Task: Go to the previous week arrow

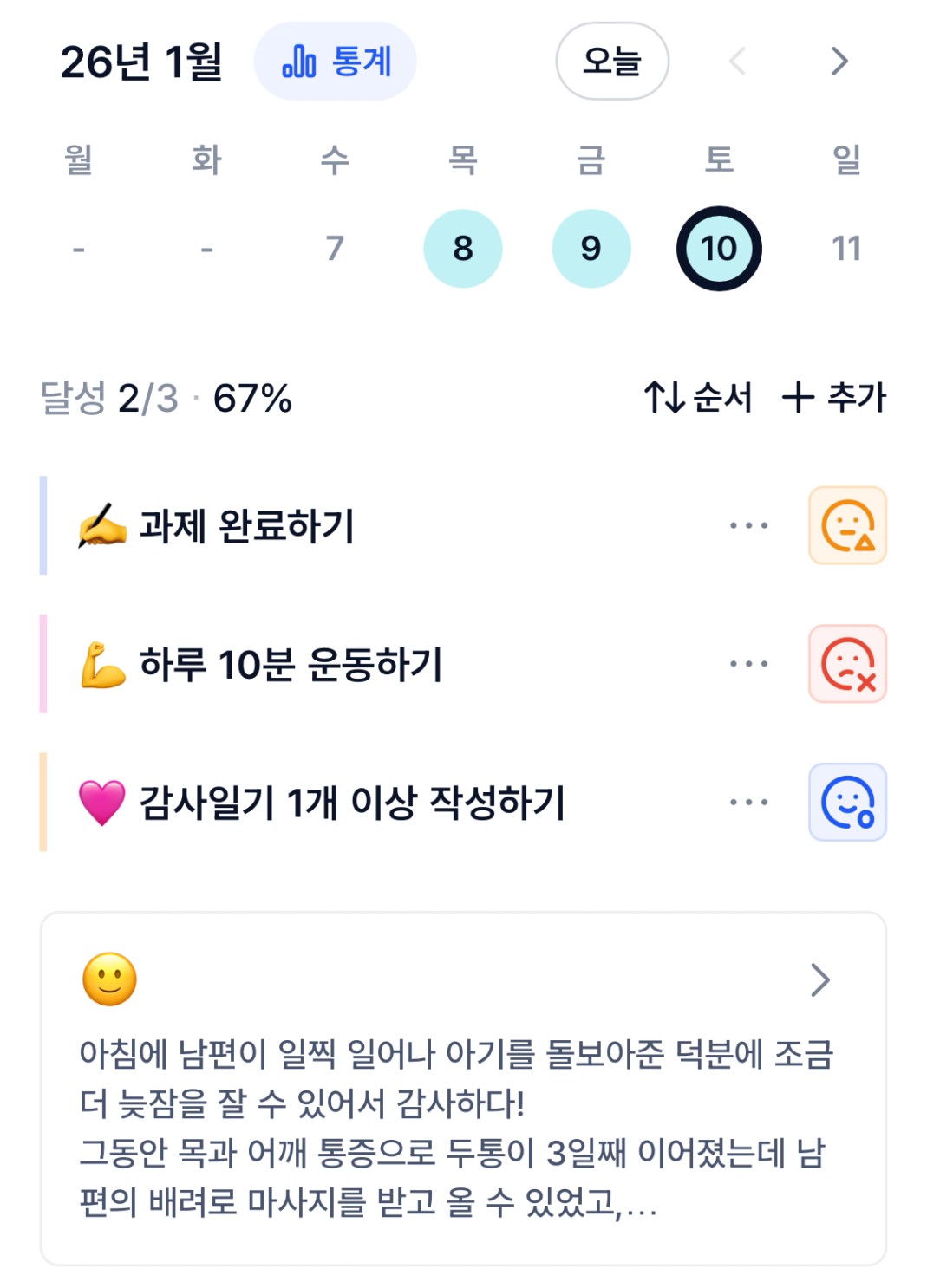Action: click(x=738, y=62)
